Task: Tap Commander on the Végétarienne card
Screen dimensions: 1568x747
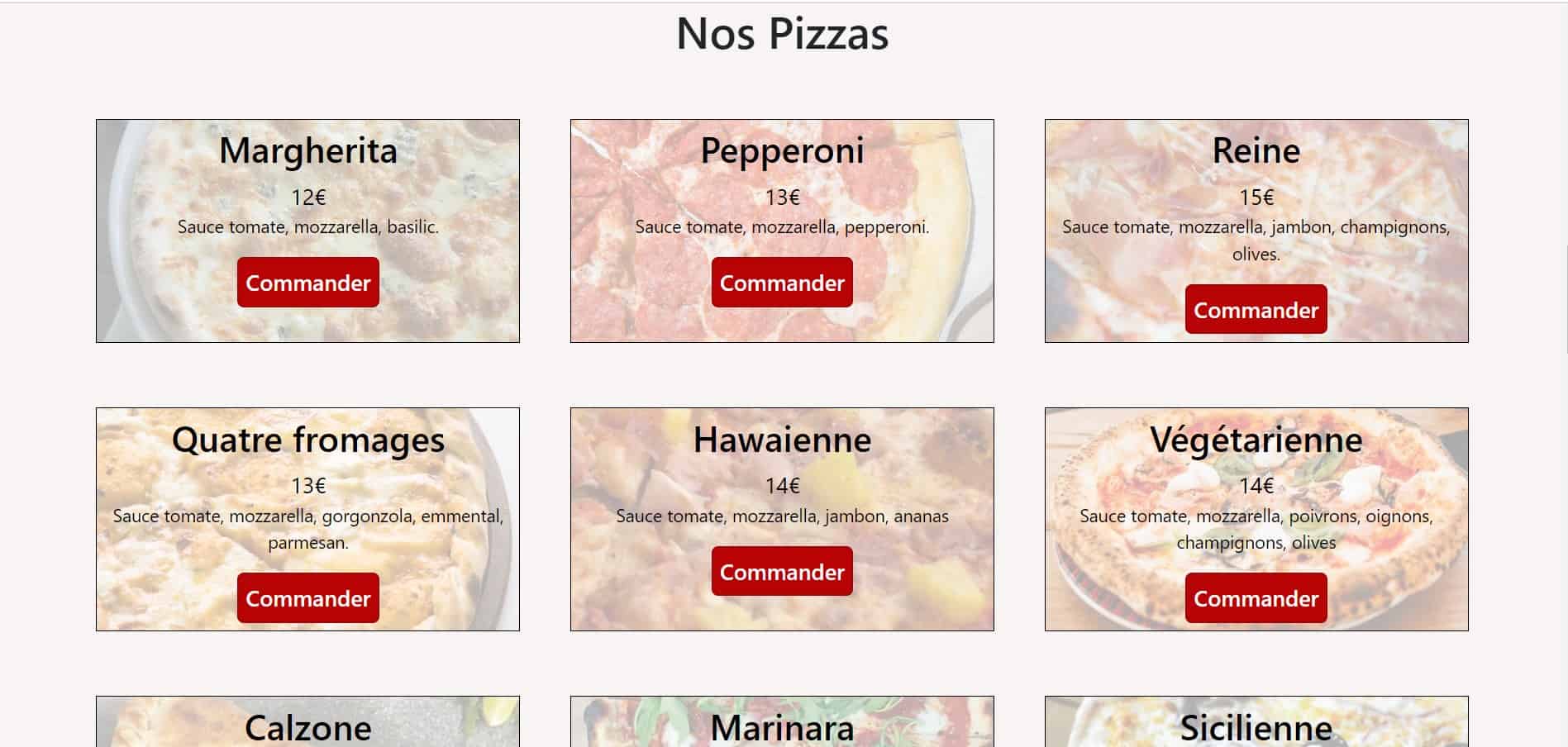Action: [x=1256, y=598]
